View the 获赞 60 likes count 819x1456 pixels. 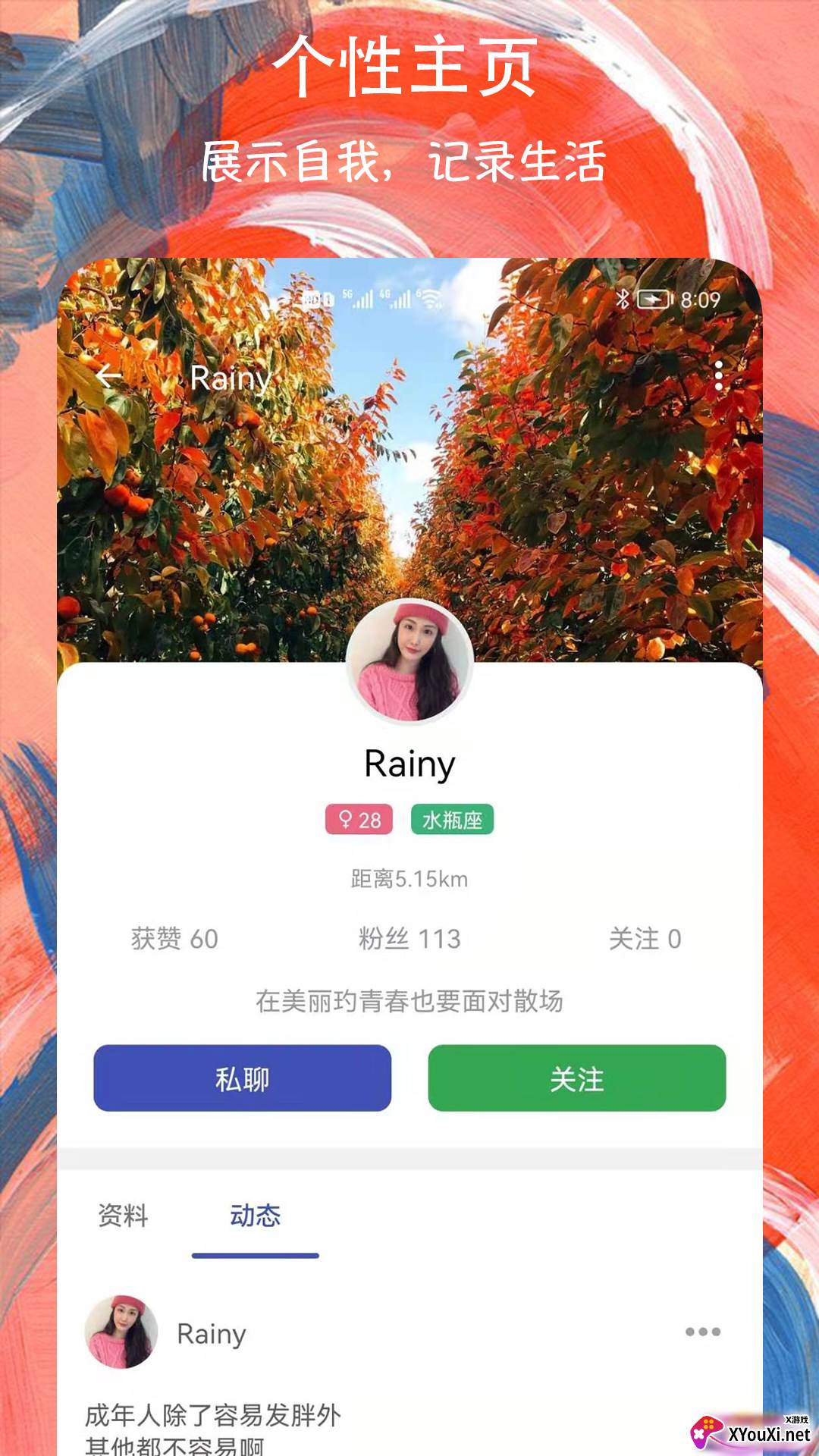click(x=173, y=939)
